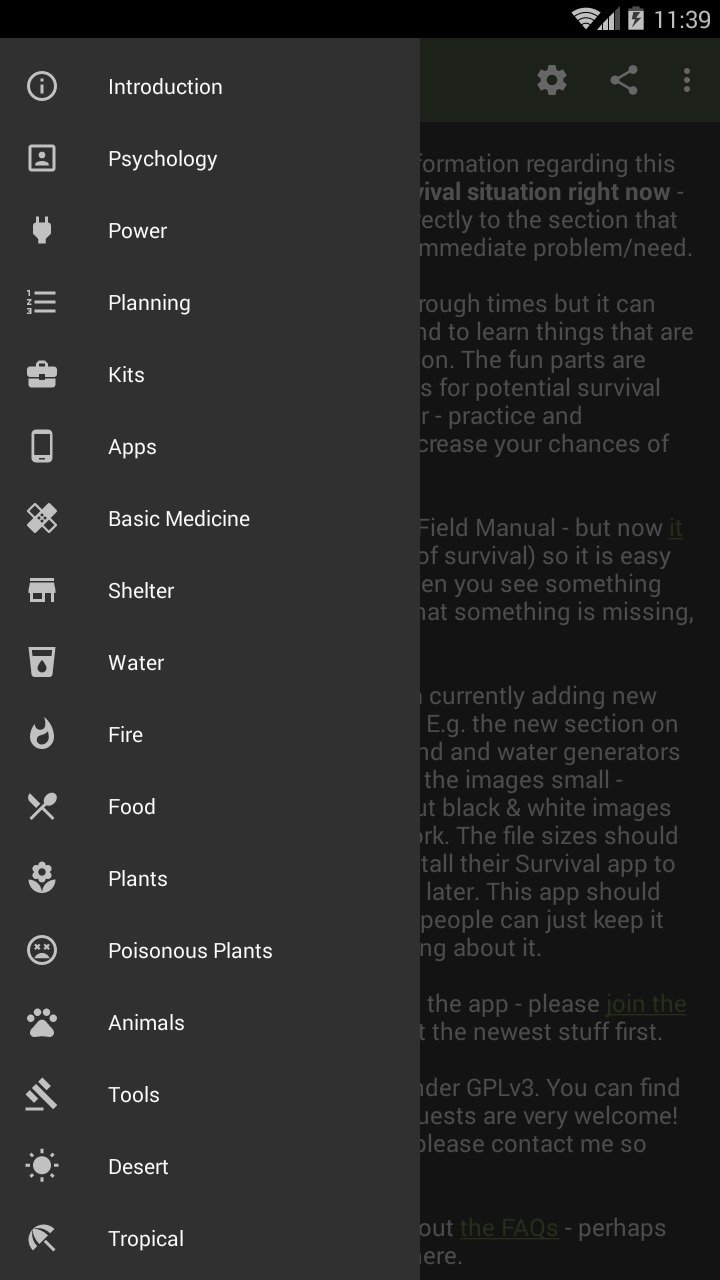Viewport: 720px width, 1280px height.
Task: View the Food chapter
Action: click(210, 807)
